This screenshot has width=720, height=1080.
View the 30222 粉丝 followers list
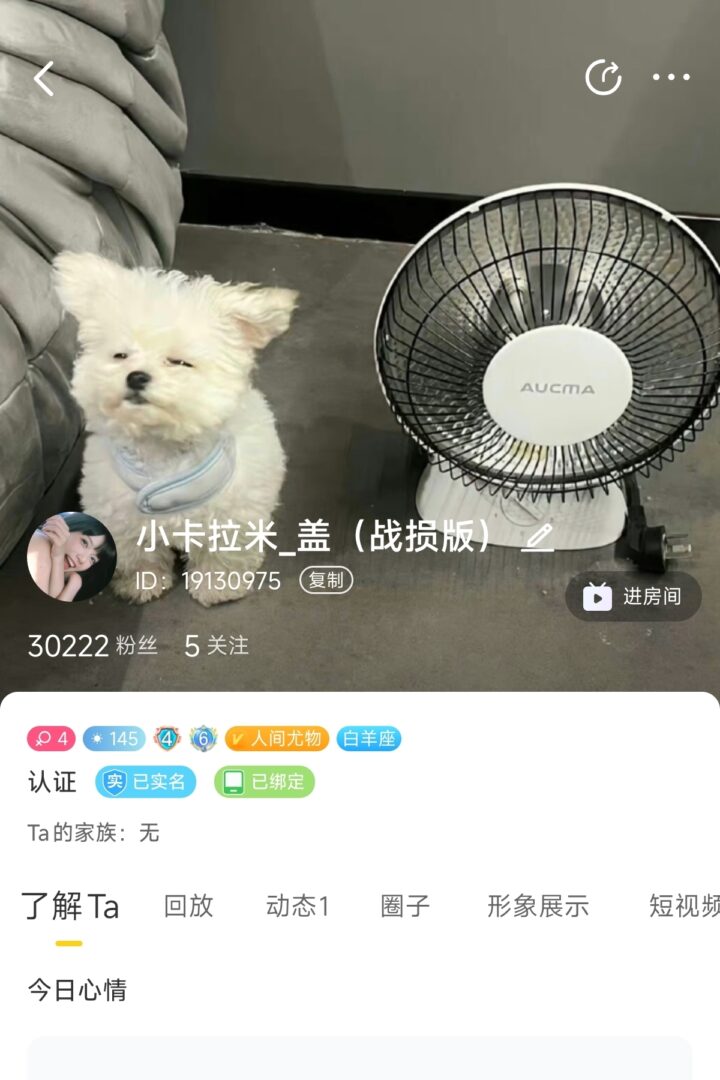(x=92, y=646)
